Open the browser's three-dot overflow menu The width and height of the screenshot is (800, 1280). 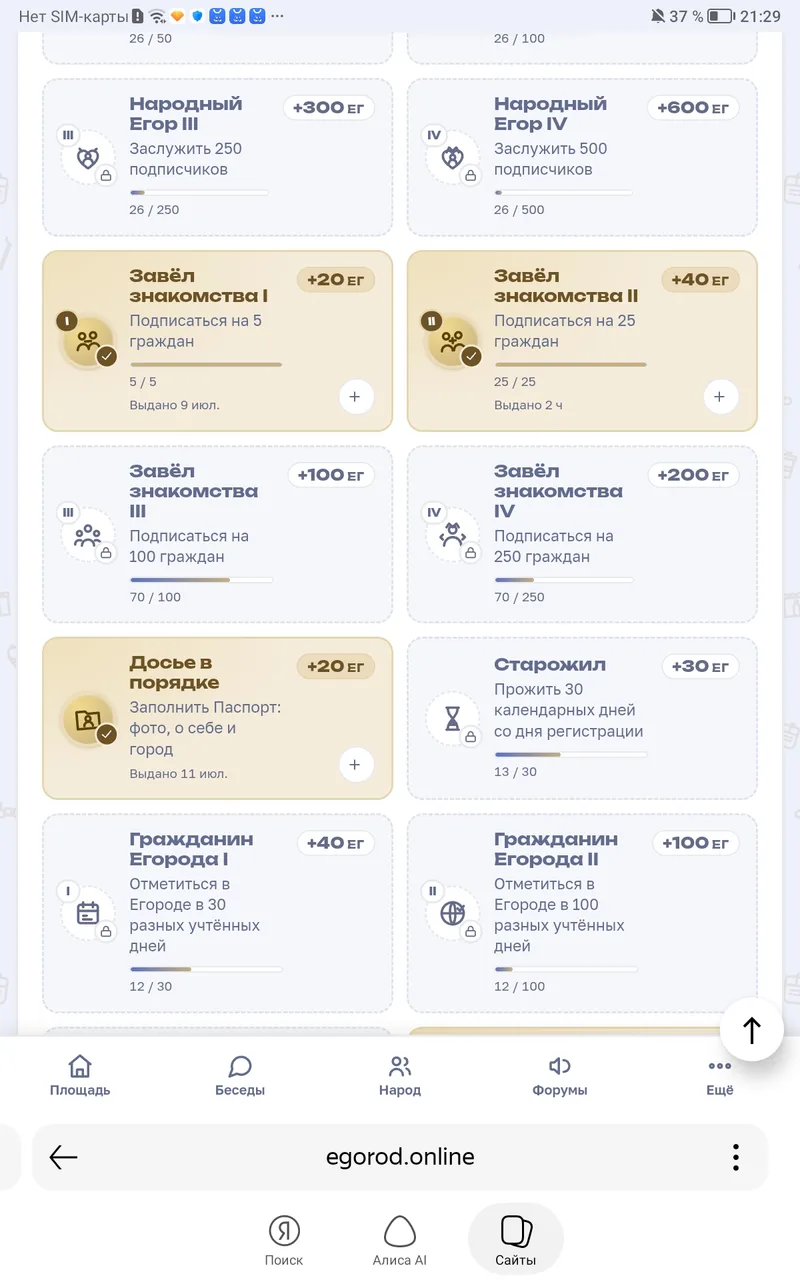(x=736, y=1157)
